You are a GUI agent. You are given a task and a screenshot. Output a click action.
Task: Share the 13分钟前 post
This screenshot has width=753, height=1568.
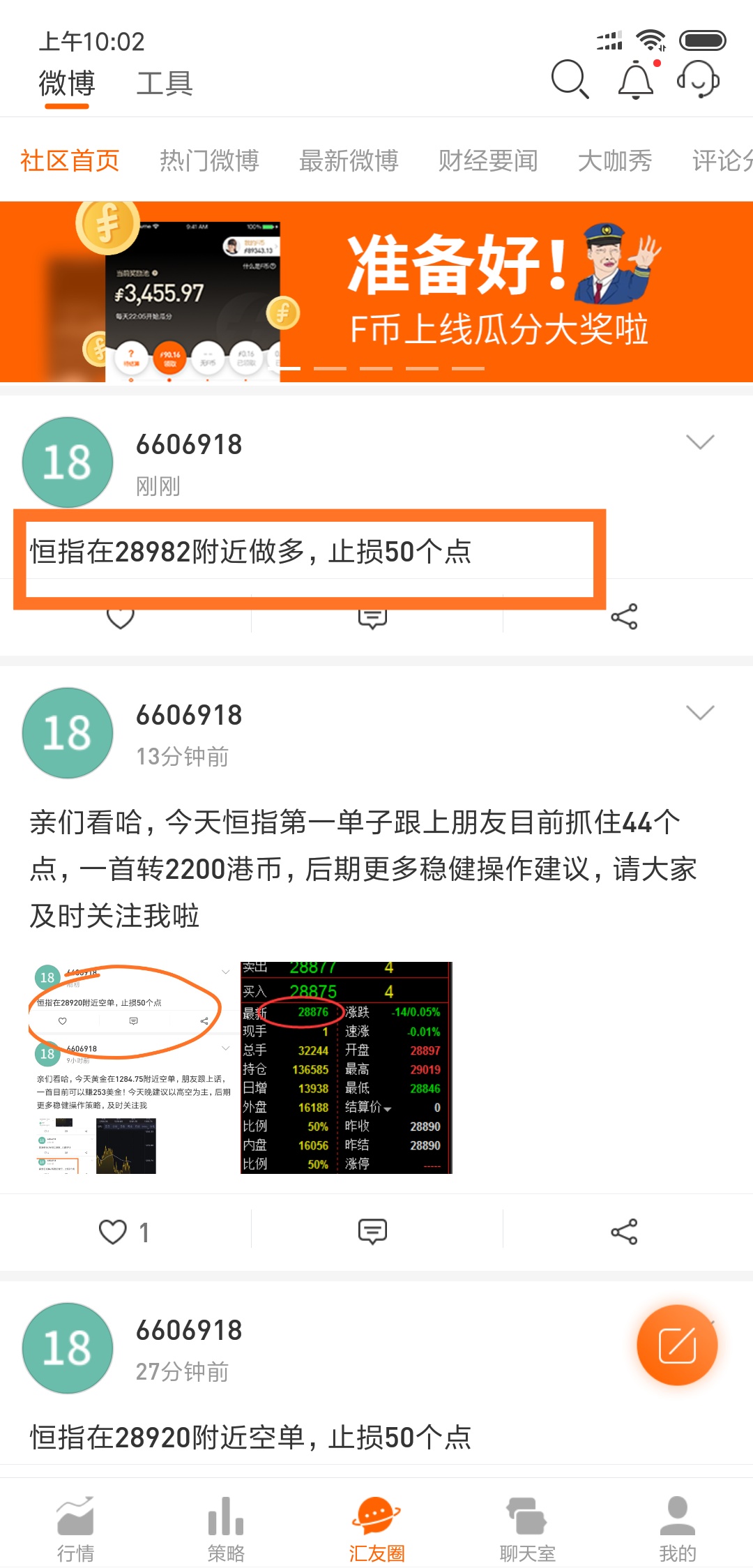pyautogui.click(x=624, y=1232)
